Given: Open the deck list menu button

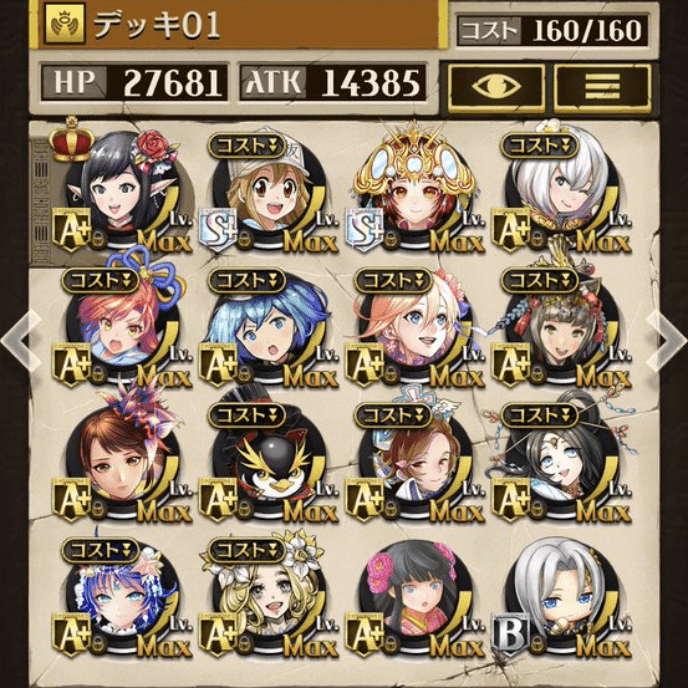Looking at the screenshot, I should 602,85.
